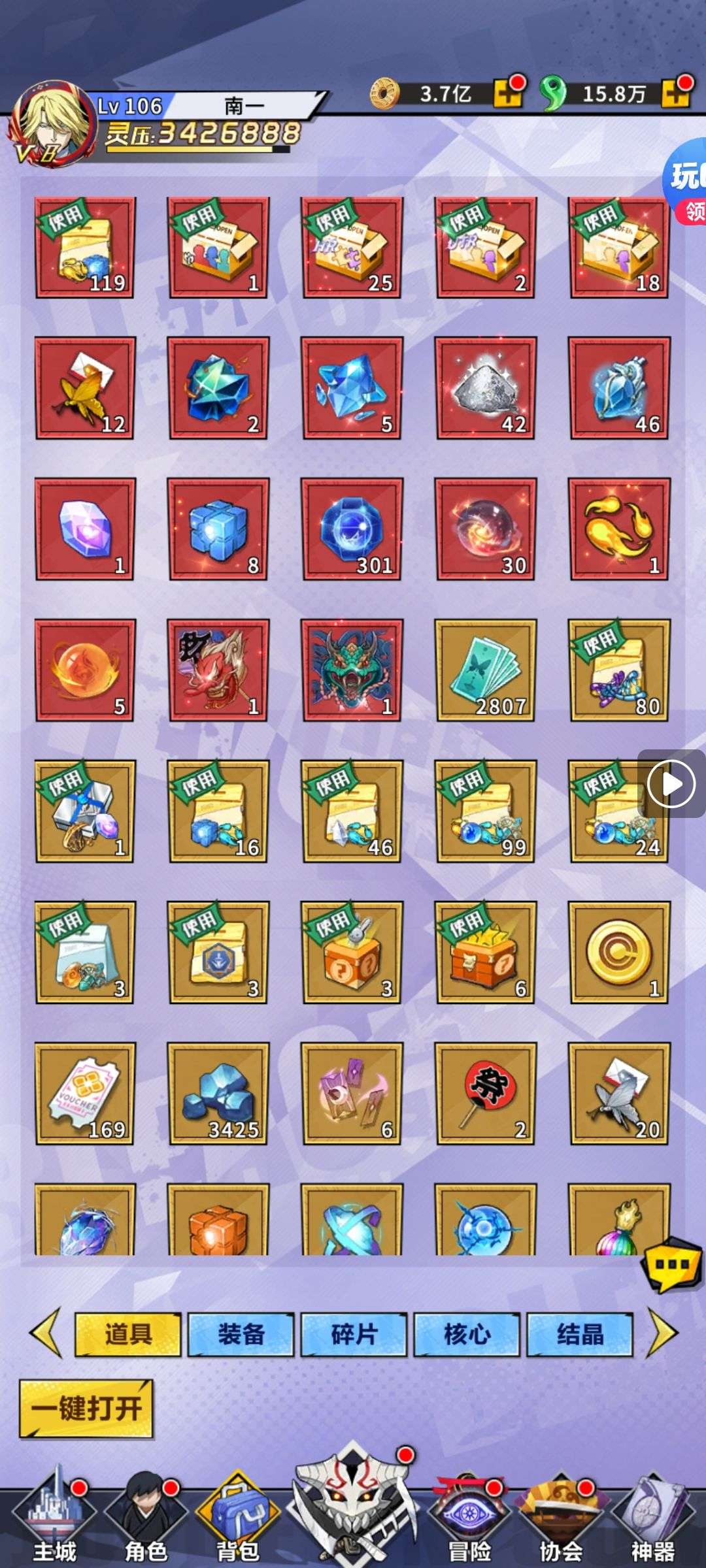Image resolution: width=706 pixels, height=1568 pixels.
Task: Tap the floating video play button
Action: click(x=671, y=783)
